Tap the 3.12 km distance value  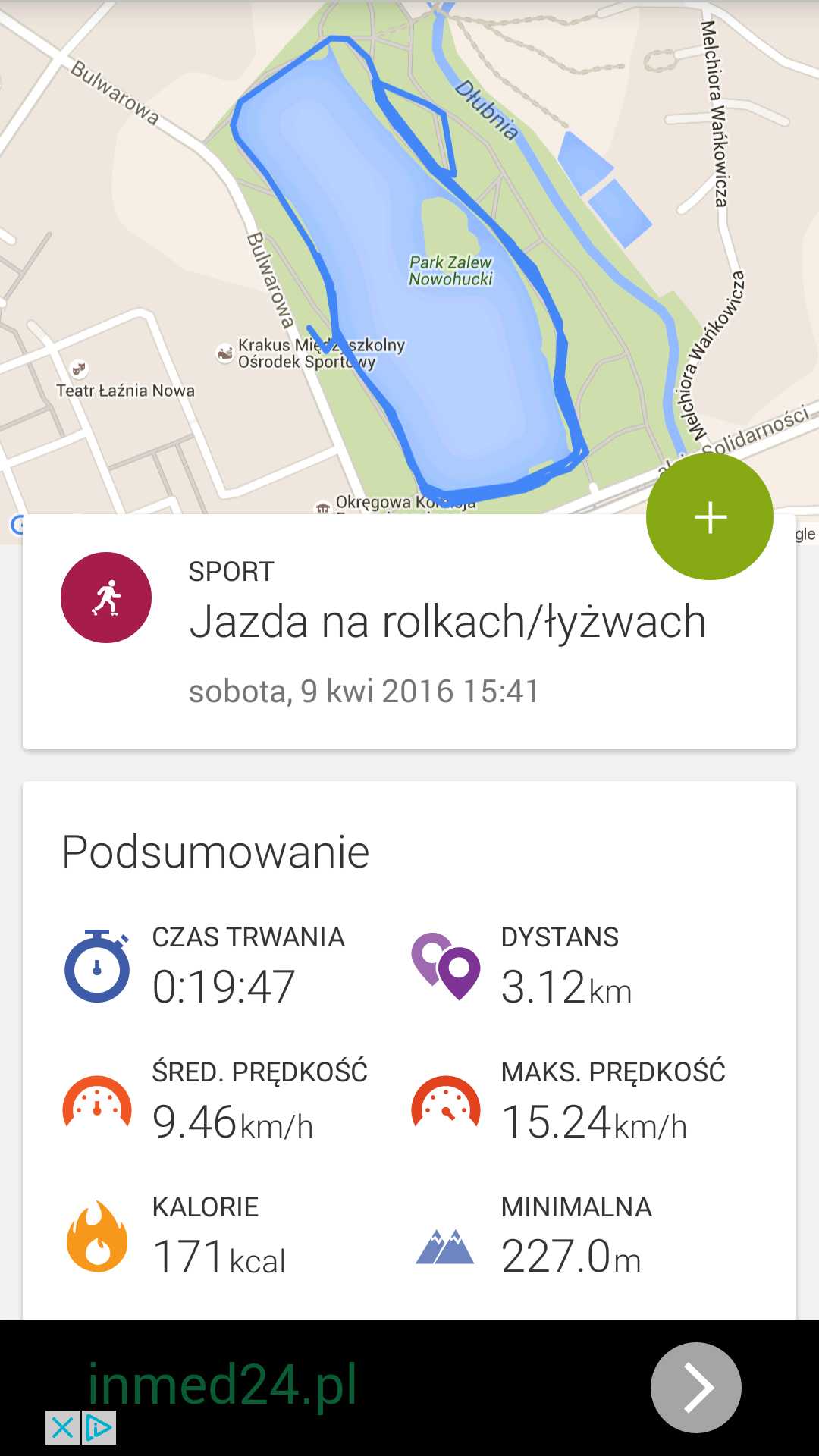pyautogui.click(x=567, y=986)
